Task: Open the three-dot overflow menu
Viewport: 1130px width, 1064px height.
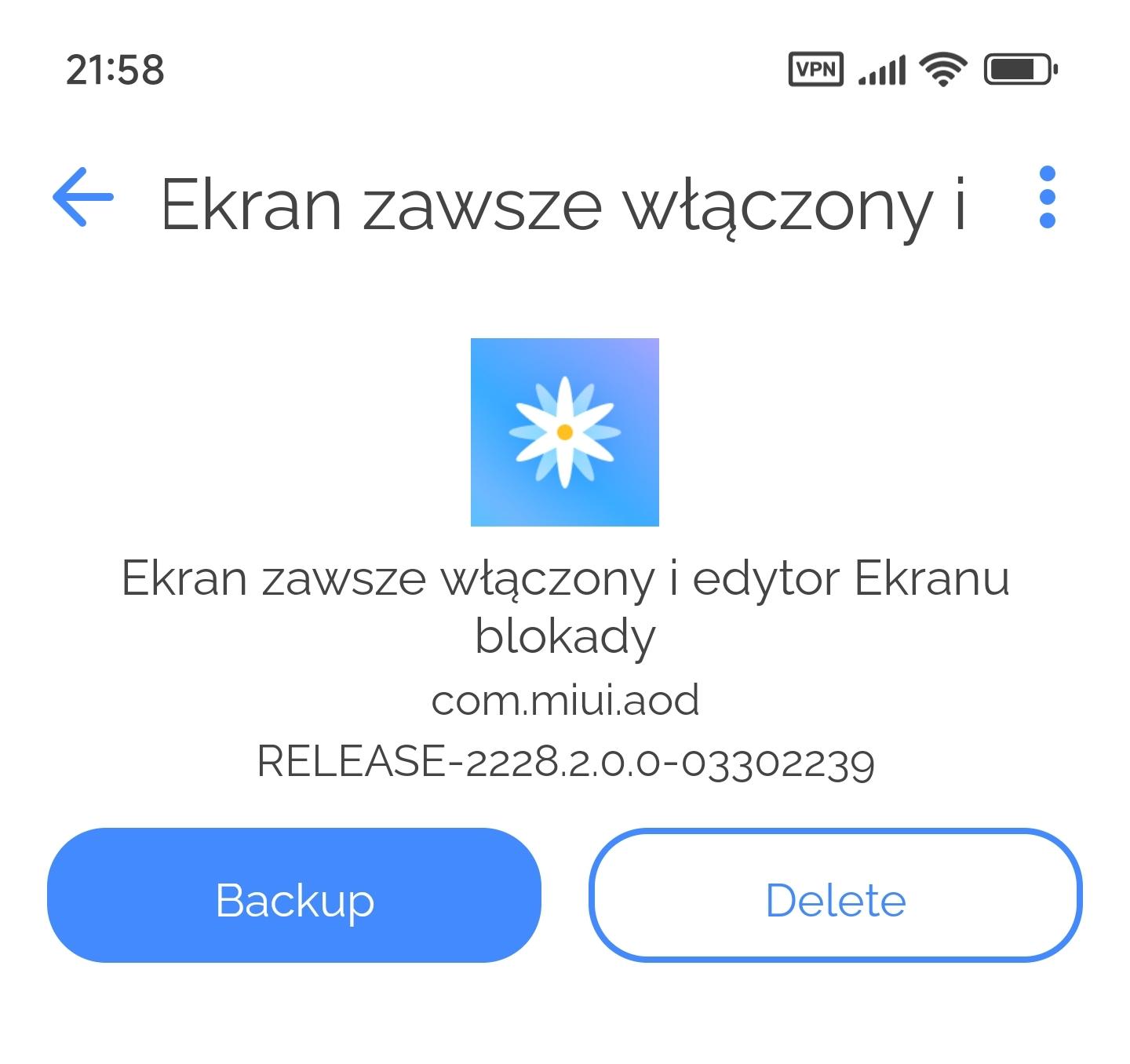Action: (x=1046, y=198)
